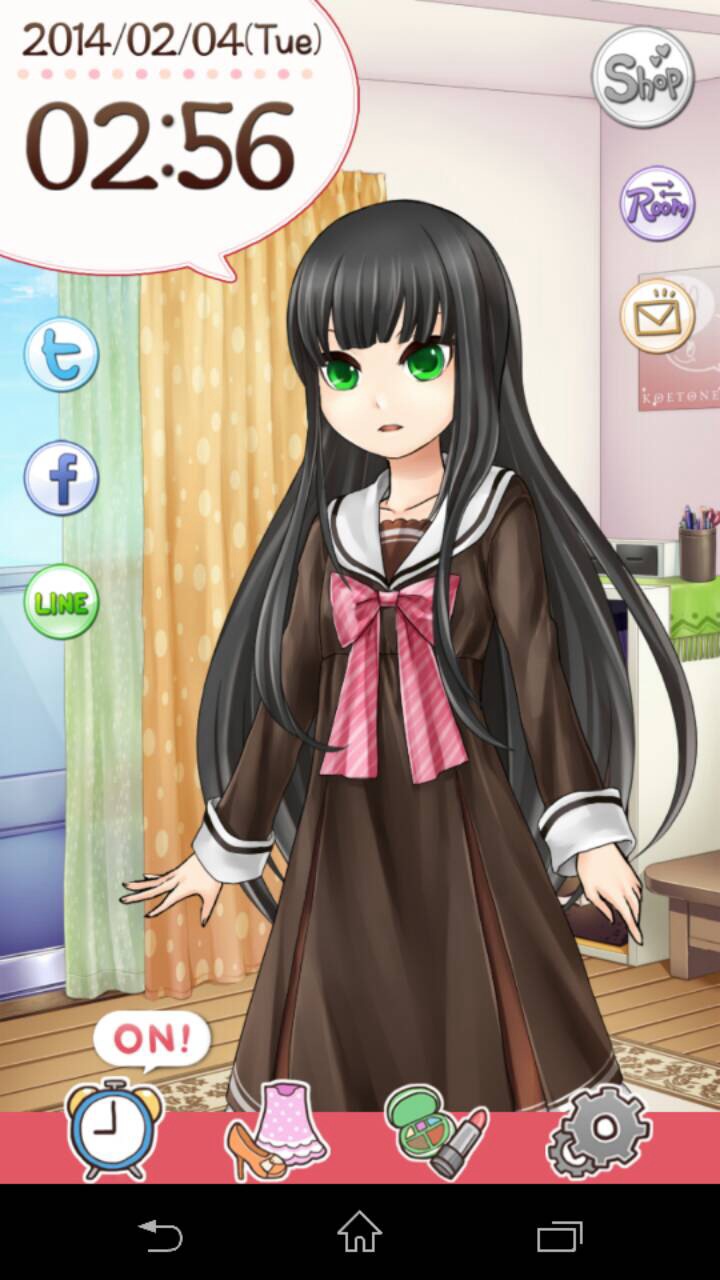Viewport: 720px width, 1280px height.
Task: Open the gear settings
Action: click(x=597, y=1133)
